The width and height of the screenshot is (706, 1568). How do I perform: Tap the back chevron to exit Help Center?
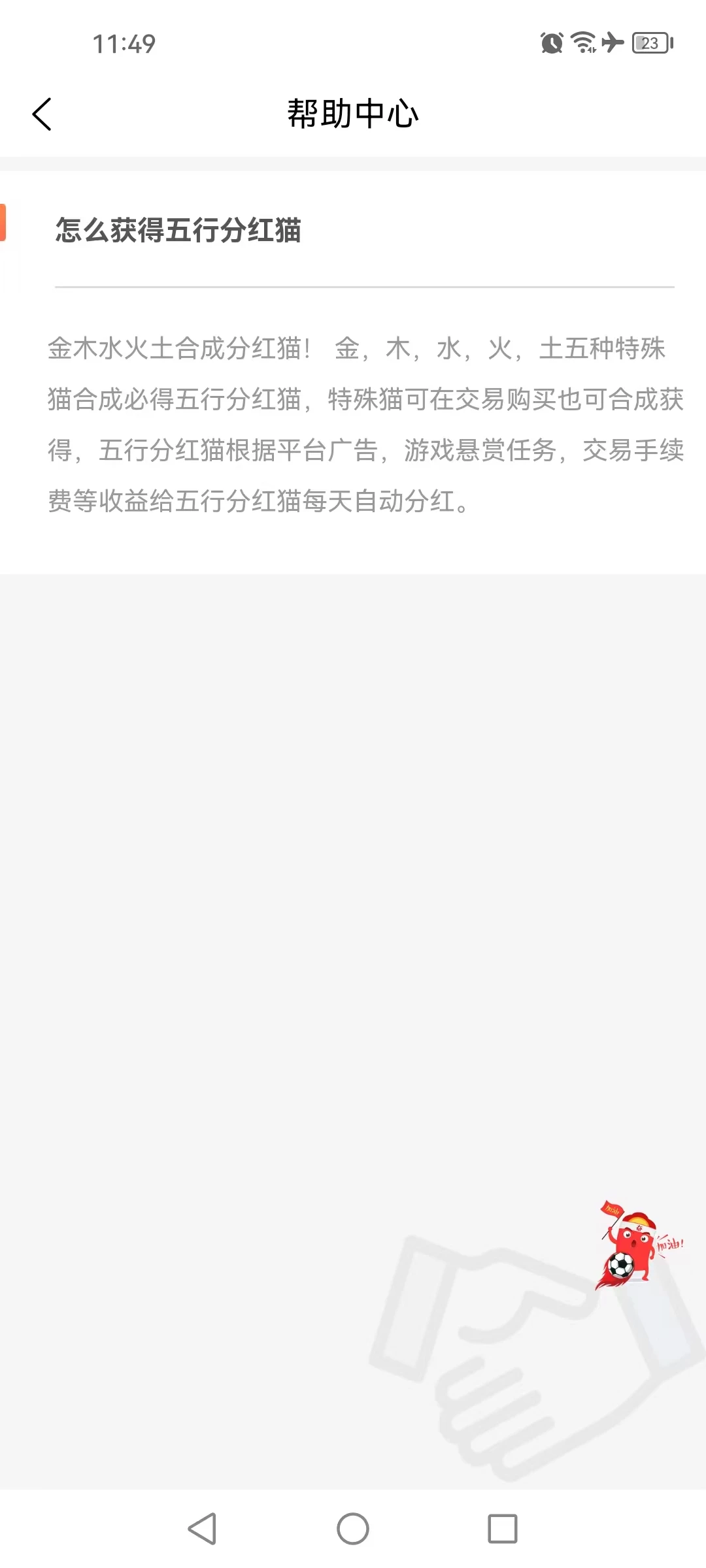click(42, 113)
